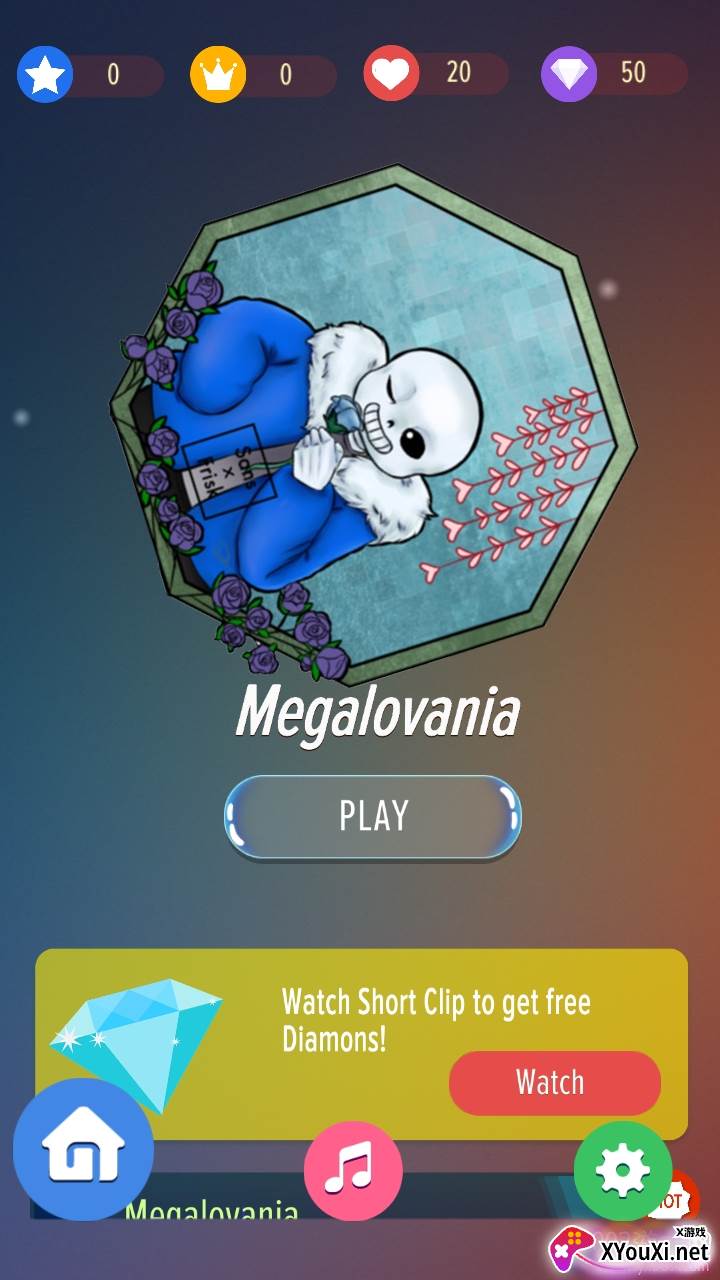Go to the home screen
Image resolution: width=720 pixels, height=1280 pixels.
(83, 1149)
